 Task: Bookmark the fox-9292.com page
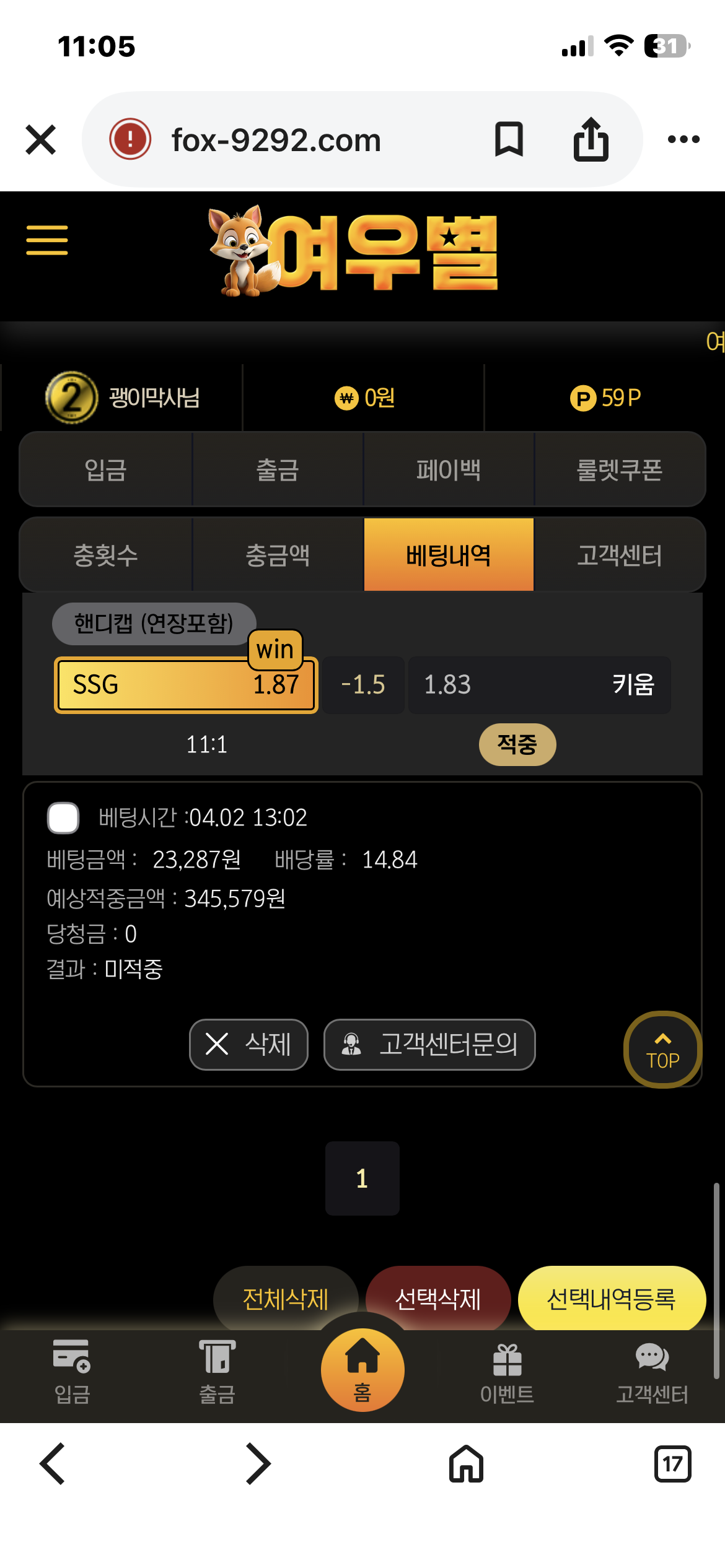(509, 139)
